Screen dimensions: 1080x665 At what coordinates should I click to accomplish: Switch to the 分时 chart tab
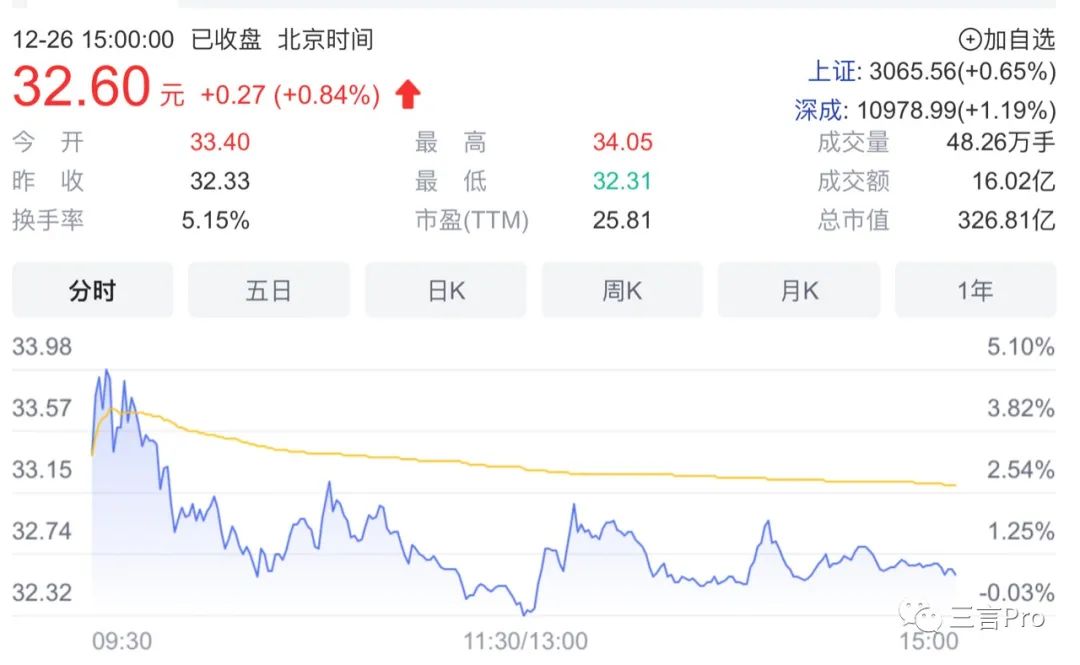click(x=92, y=291)
